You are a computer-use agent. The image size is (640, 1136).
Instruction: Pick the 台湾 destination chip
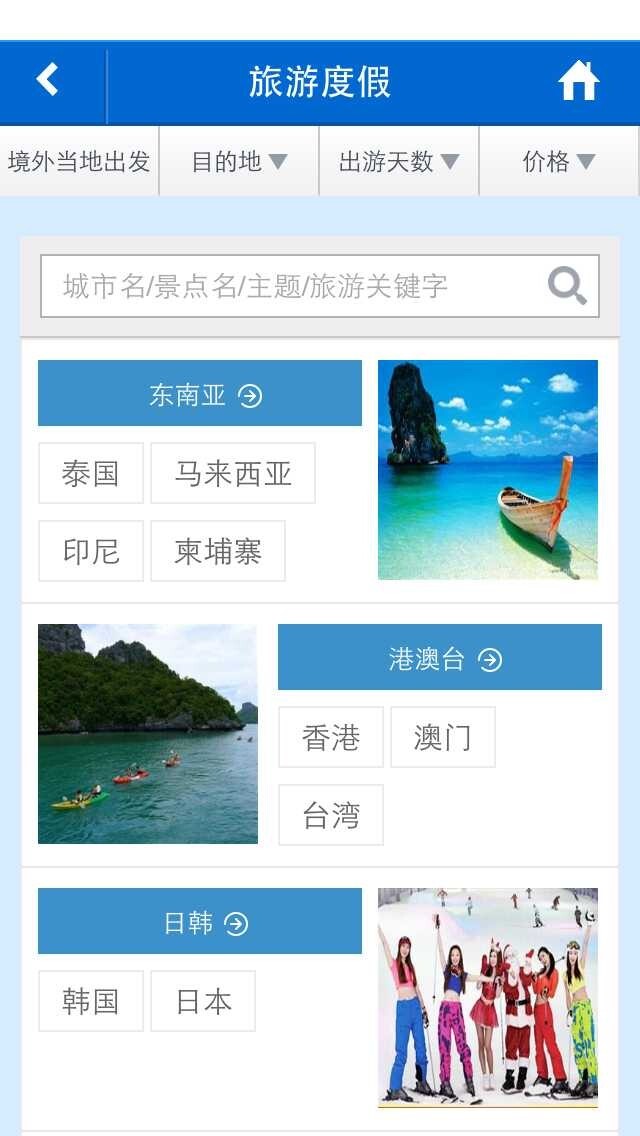(331, 815)
